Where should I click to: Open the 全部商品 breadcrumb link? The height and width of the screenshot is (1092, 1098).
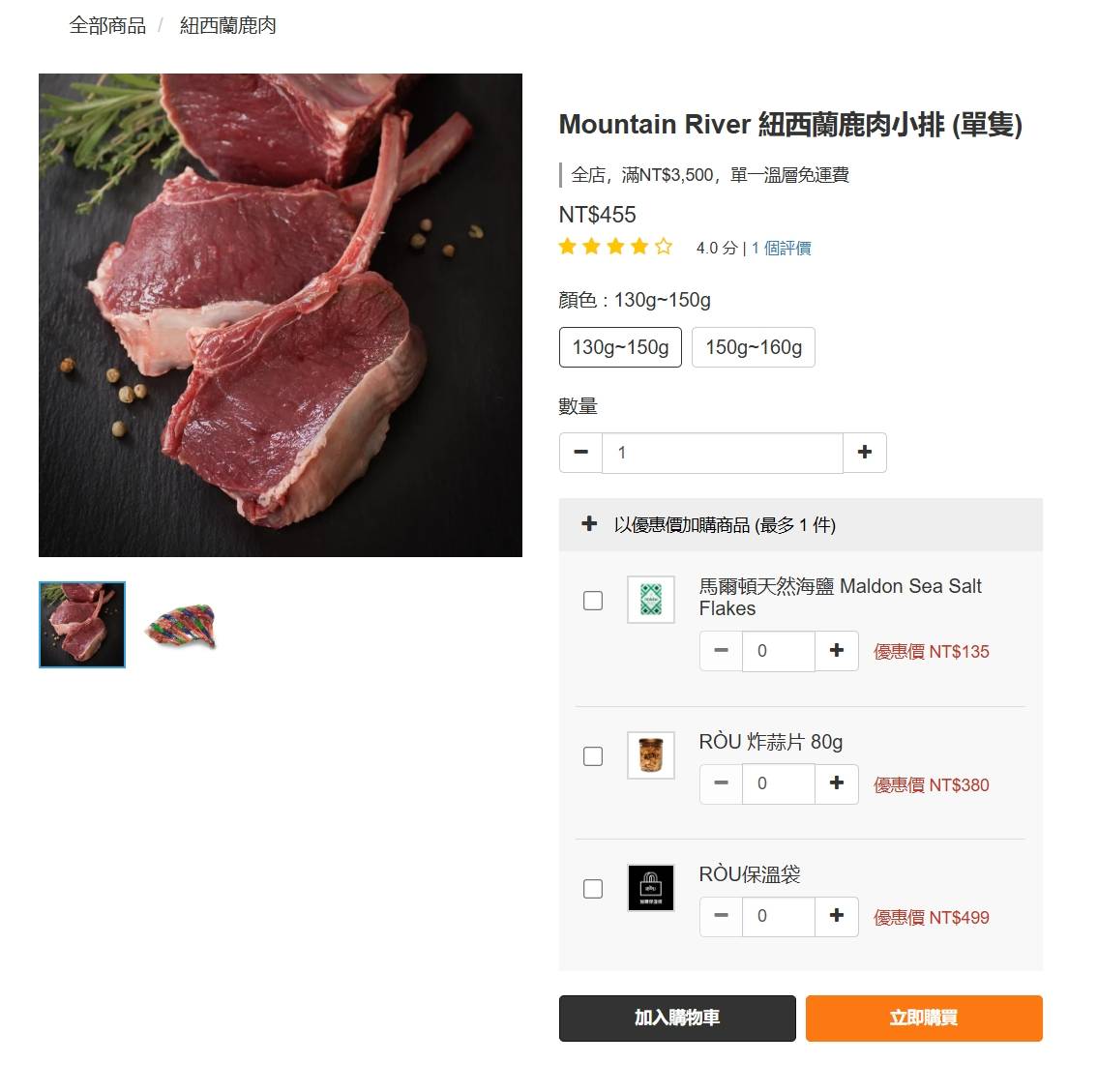107,26
